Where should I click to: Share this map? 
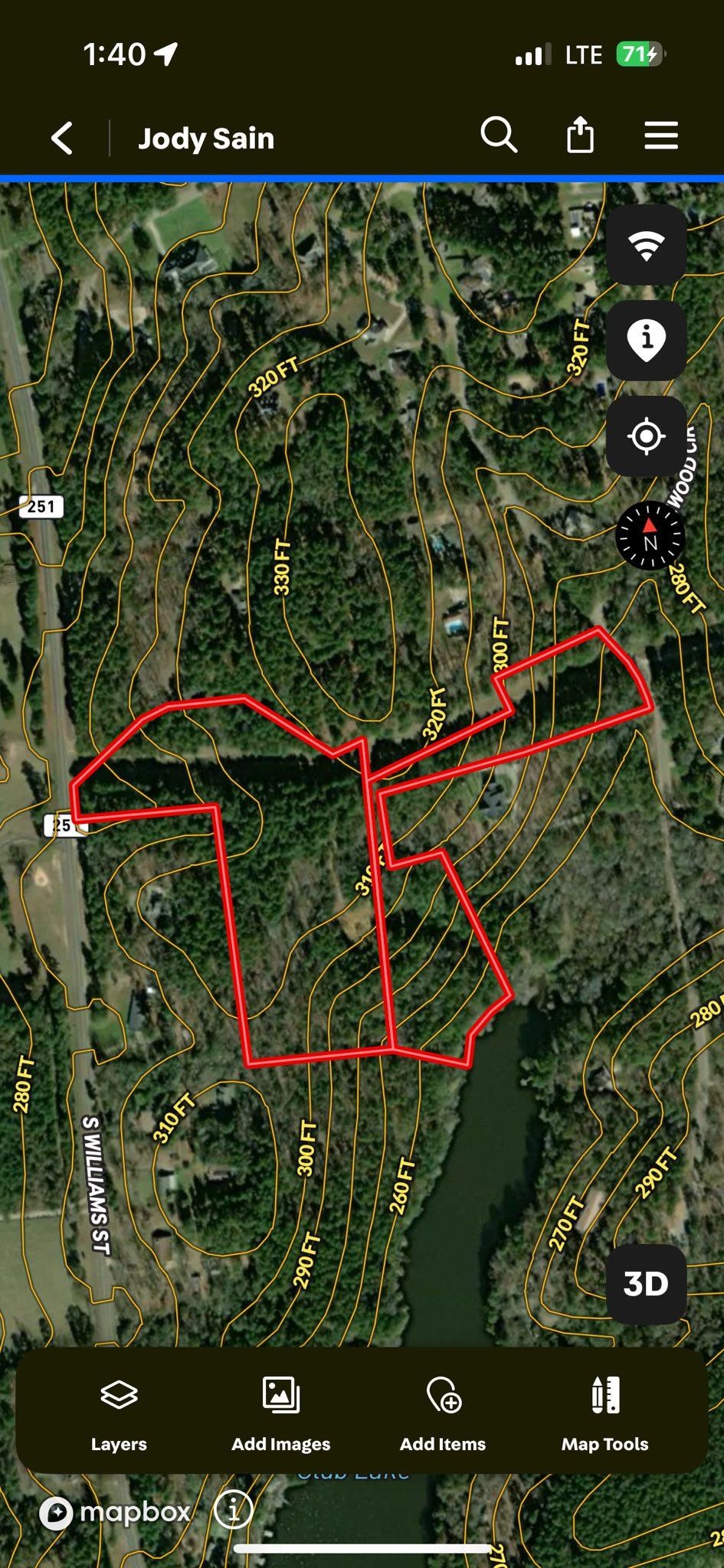tap(580, 136)
